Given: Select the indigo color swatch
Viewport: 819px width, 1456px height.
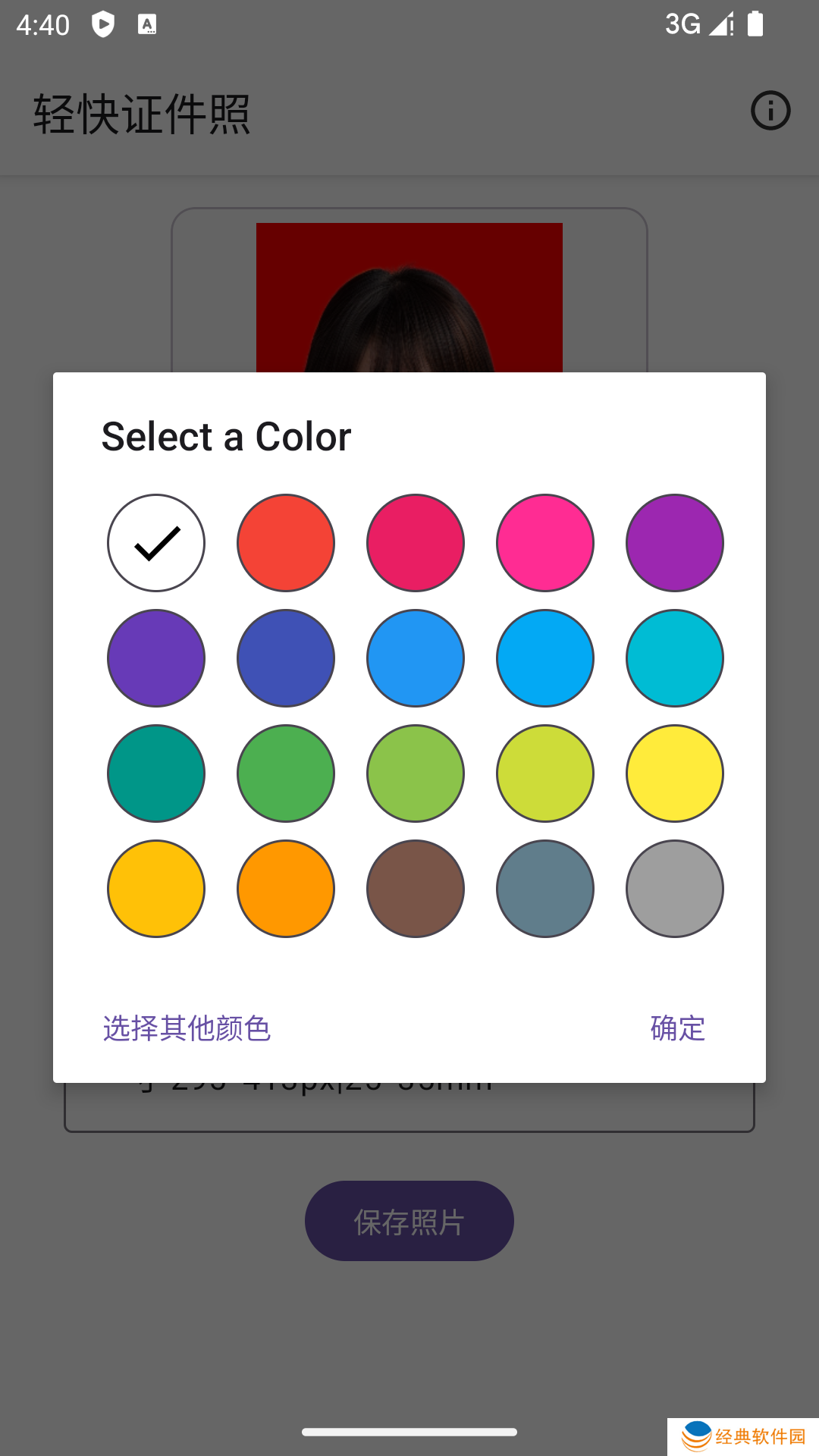Looking at the screenshot, I should (x=286, y=658).
